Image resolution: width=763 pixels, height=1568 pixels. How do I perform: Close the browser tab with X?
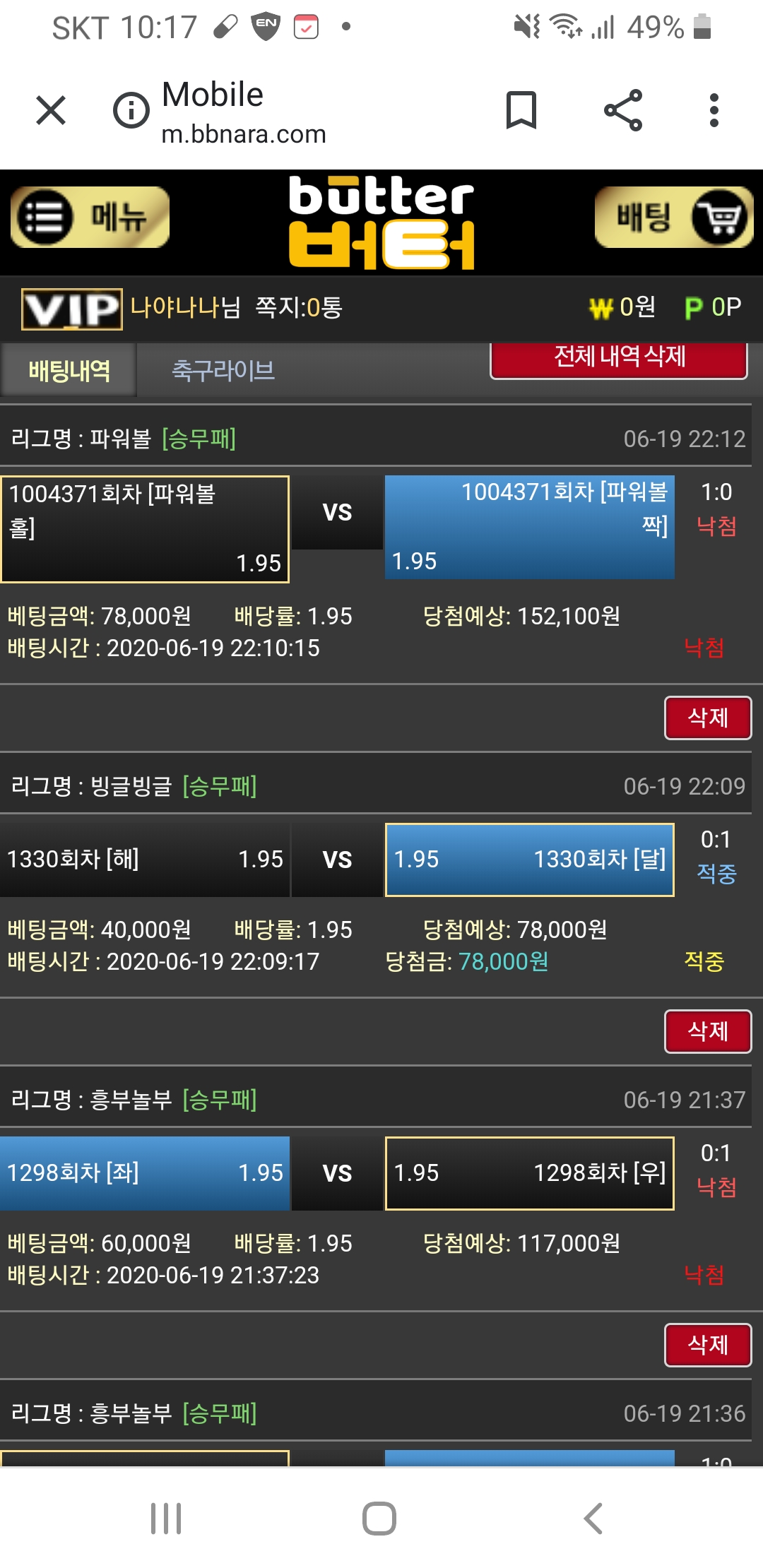coord(51,110)
